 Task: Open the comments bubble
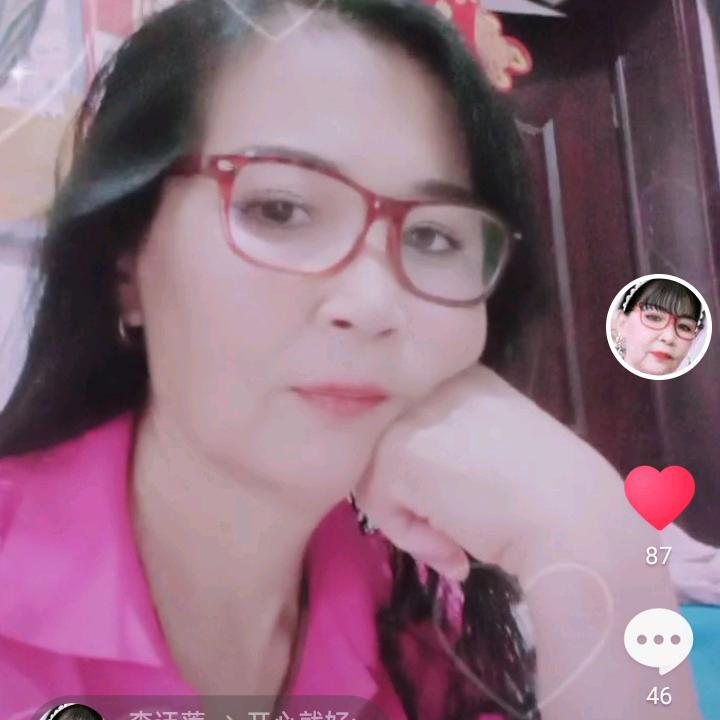tap(658, 641)
